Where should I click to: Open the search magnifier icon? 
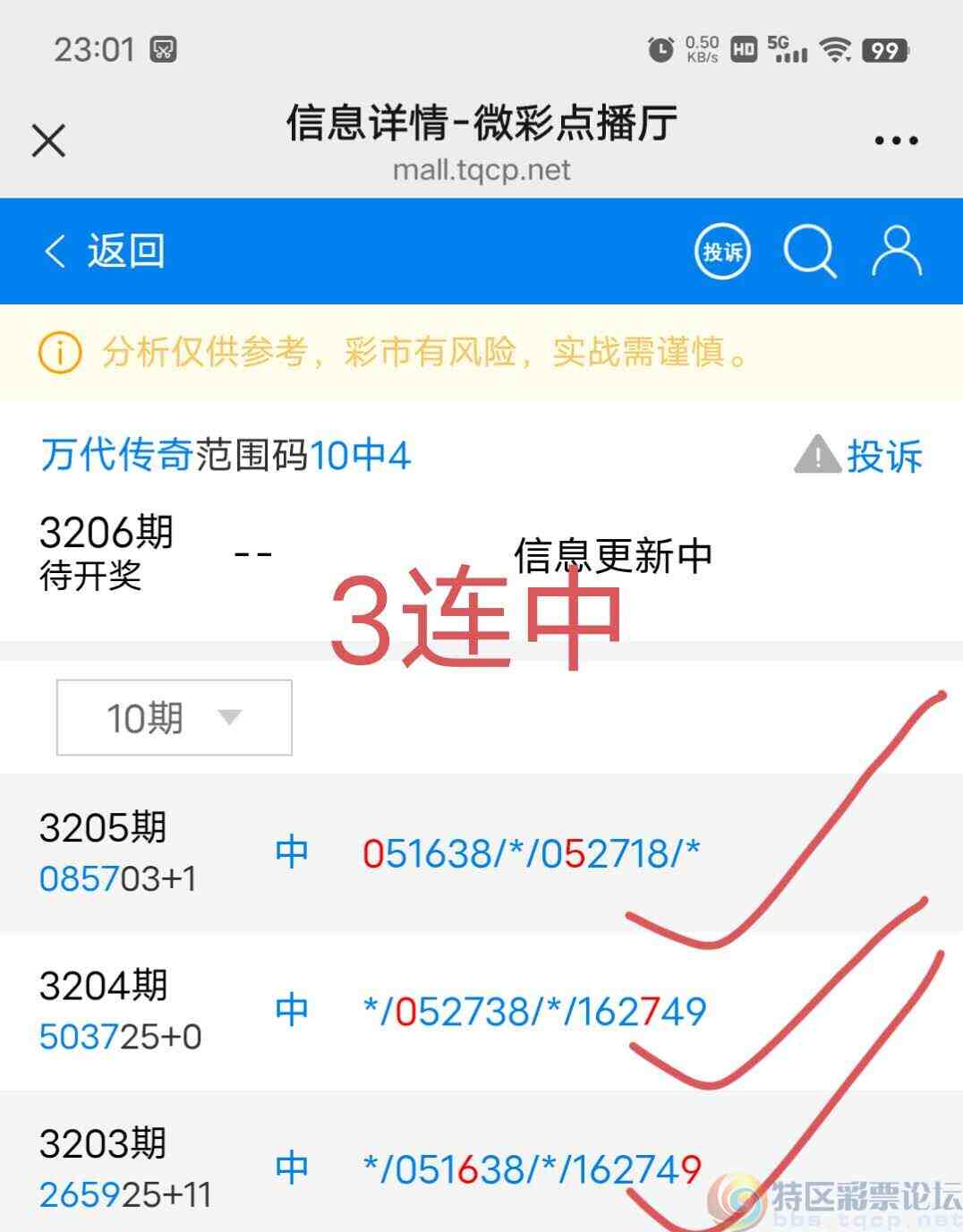pos(810,252)
